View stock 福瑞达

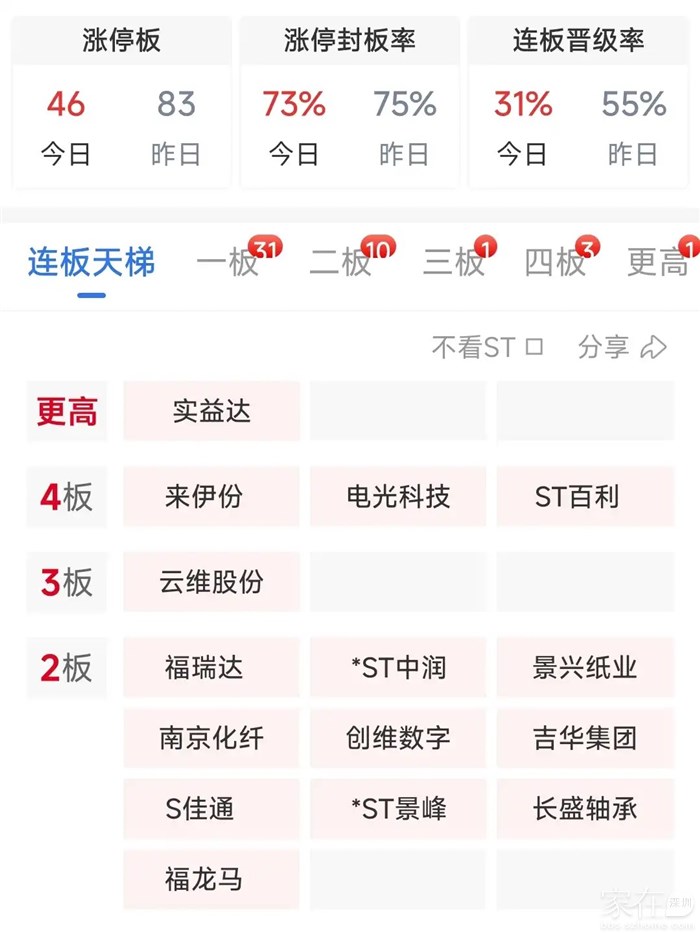click(211, 667)
